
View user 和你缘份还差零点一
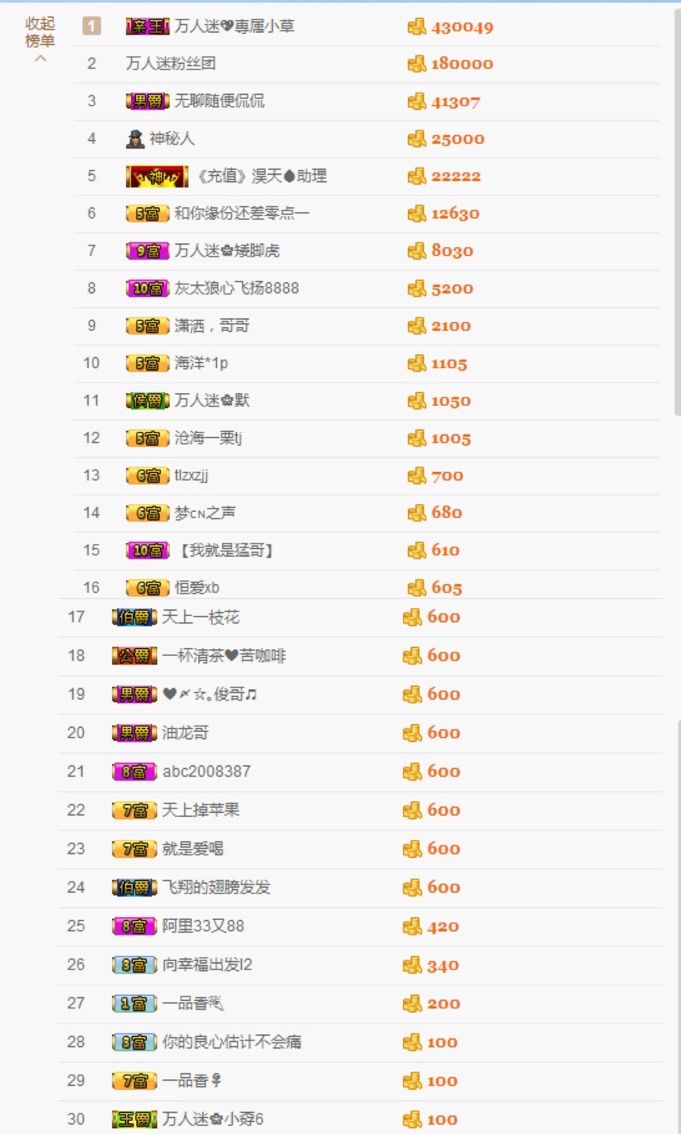[x=241, y=213]
